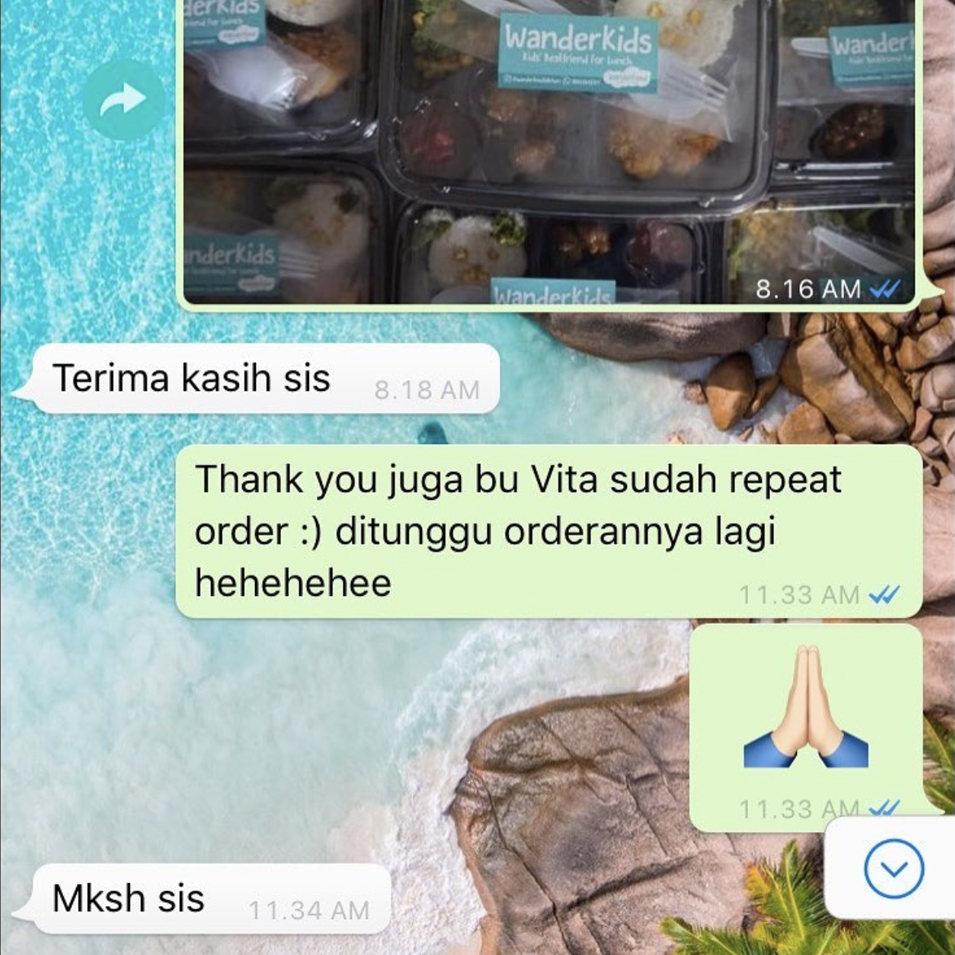Jump to the latest messages
This screenshot has height=955, width=955.
coord(893,868)
